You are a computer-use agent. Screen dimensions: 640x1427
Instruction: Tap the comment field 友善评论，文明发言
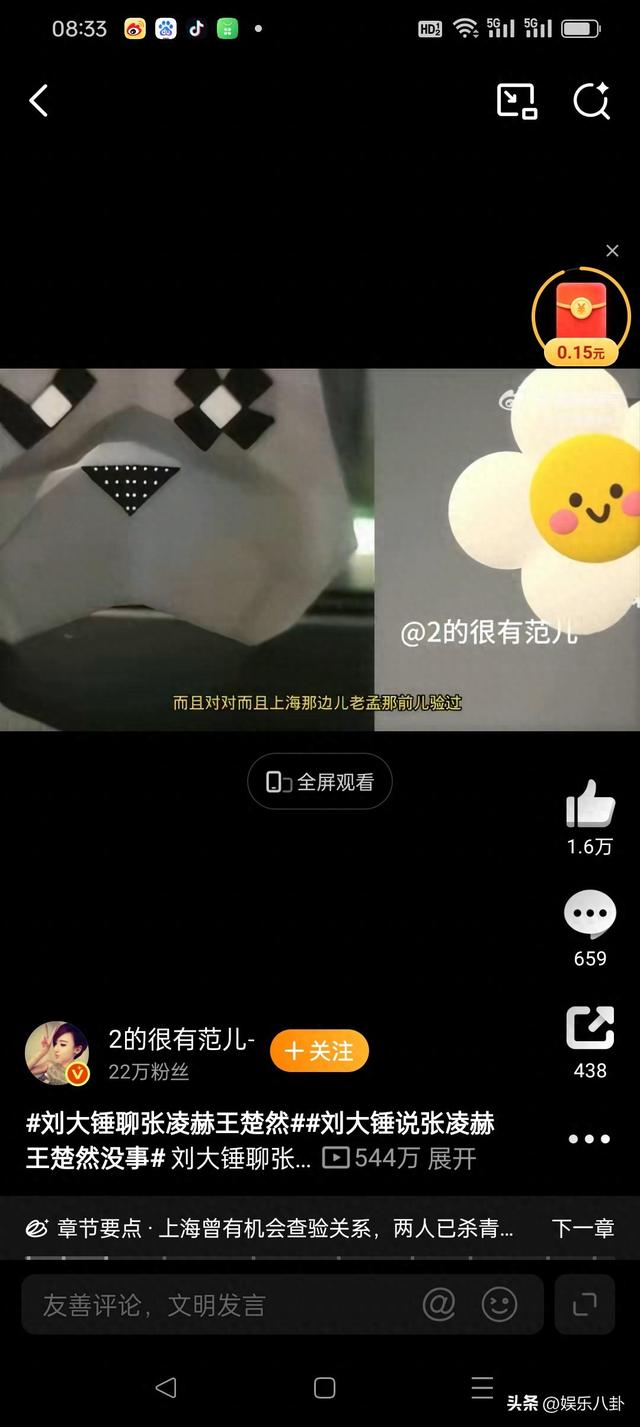(x=220, y=1305)
